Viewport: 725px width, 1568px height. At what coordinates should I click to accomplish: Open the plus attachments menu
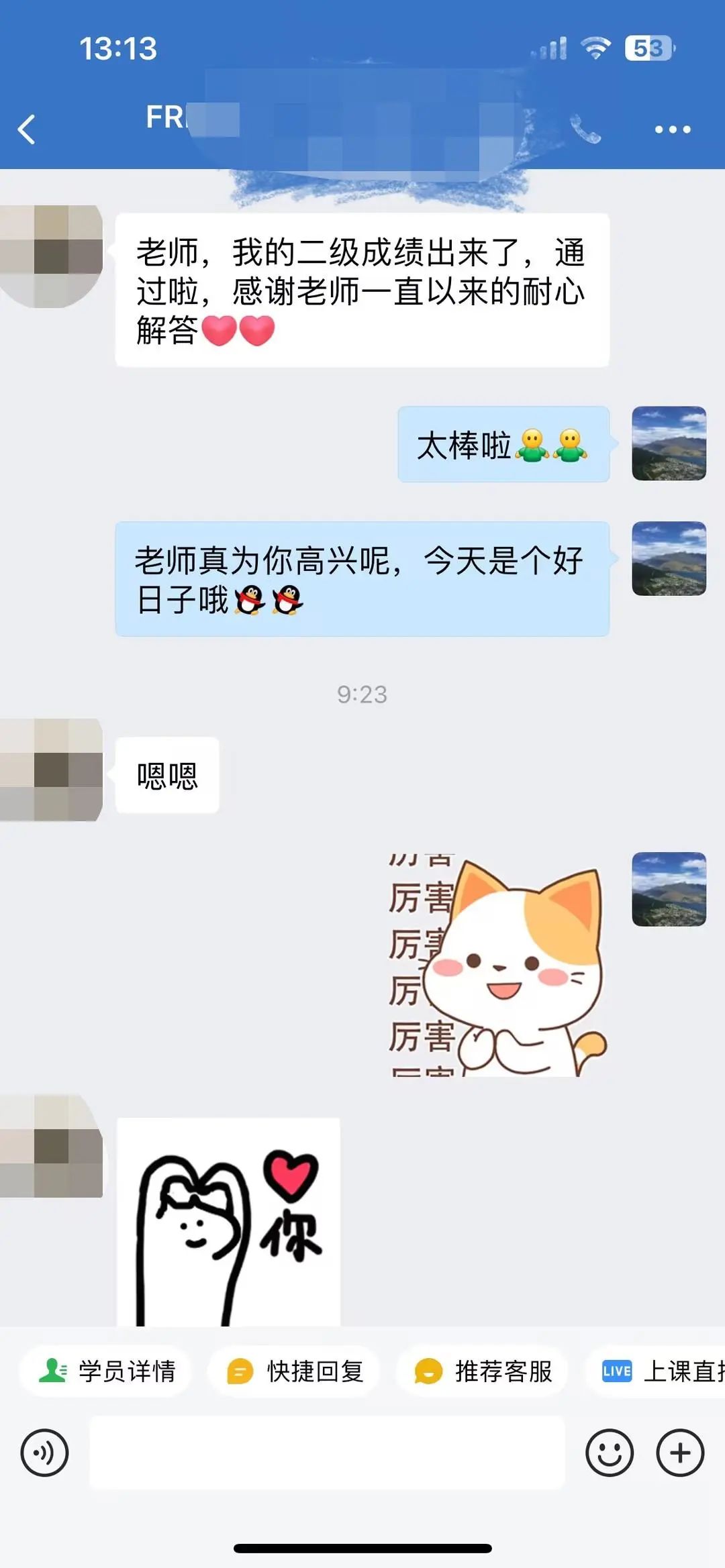point(680,1453)
